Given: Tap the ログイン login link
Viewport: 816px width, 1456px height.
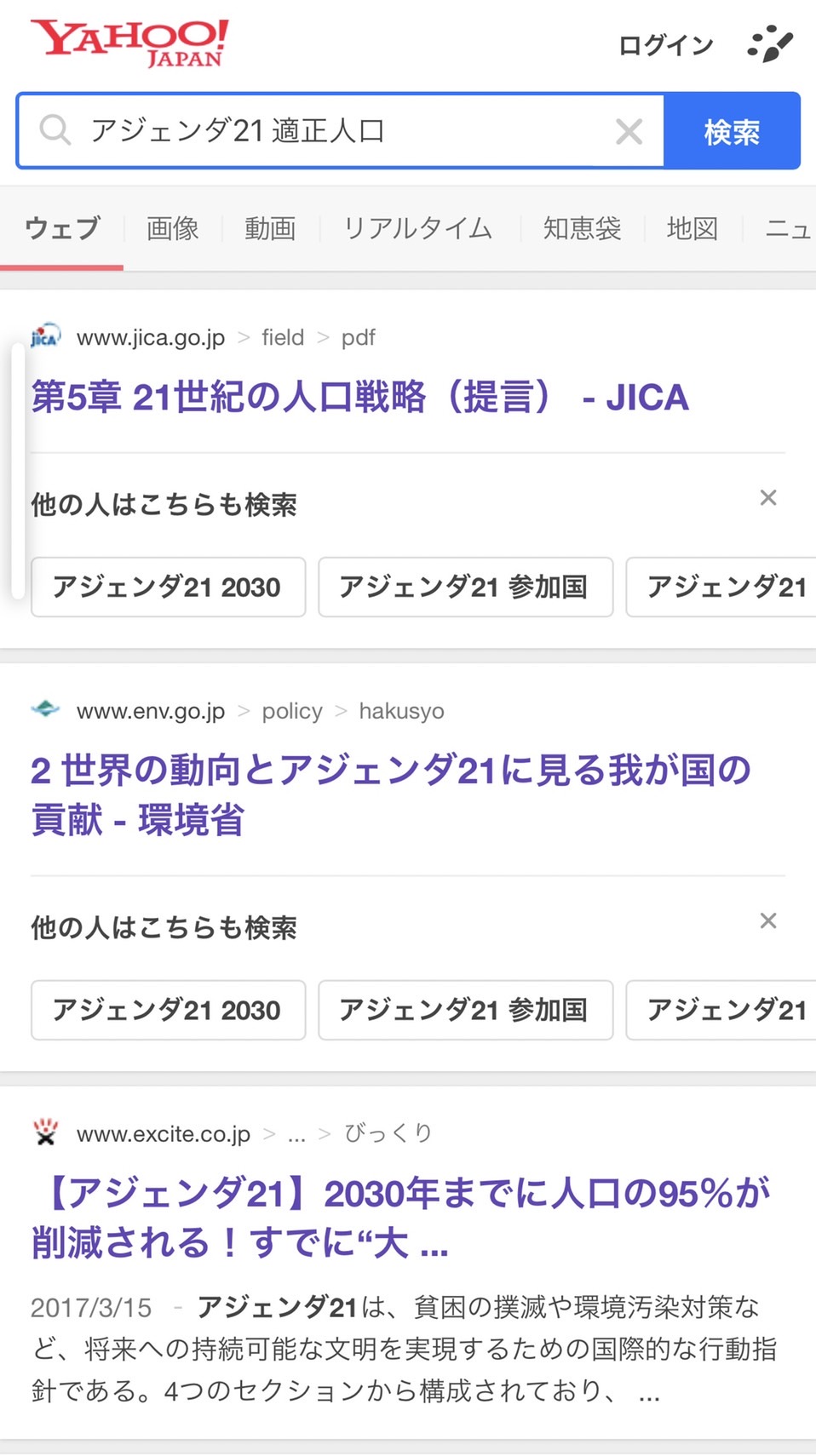Looking at the screenshot, I should 665,45.
